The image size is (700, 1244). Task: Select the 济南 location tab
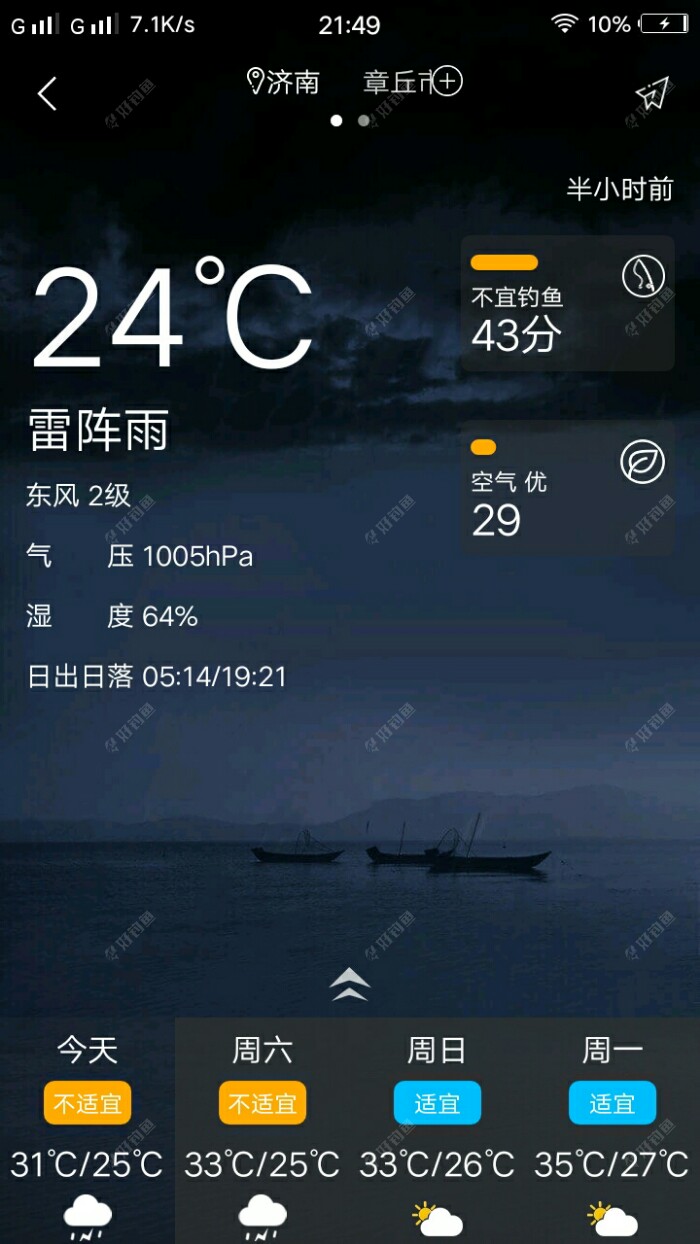pos(284,82)
